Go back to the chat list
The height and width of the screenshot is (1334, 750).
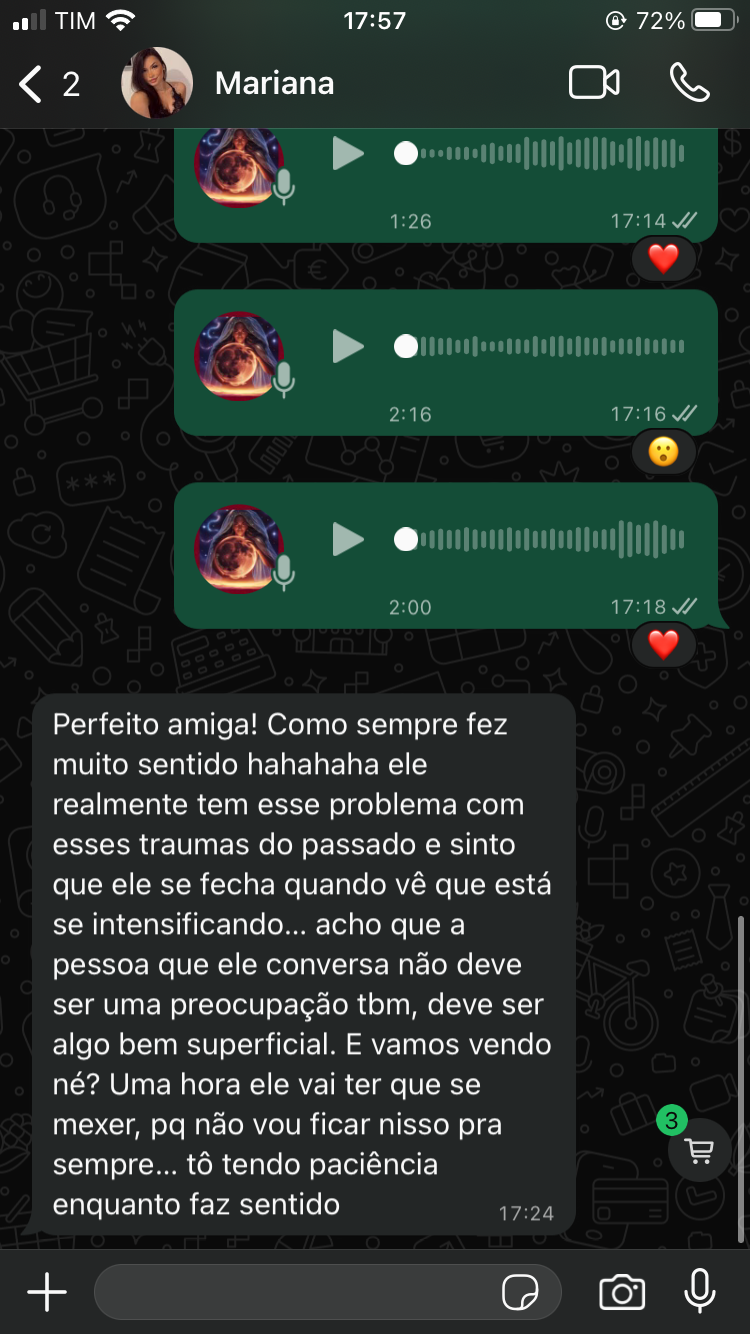pos(48,84)
